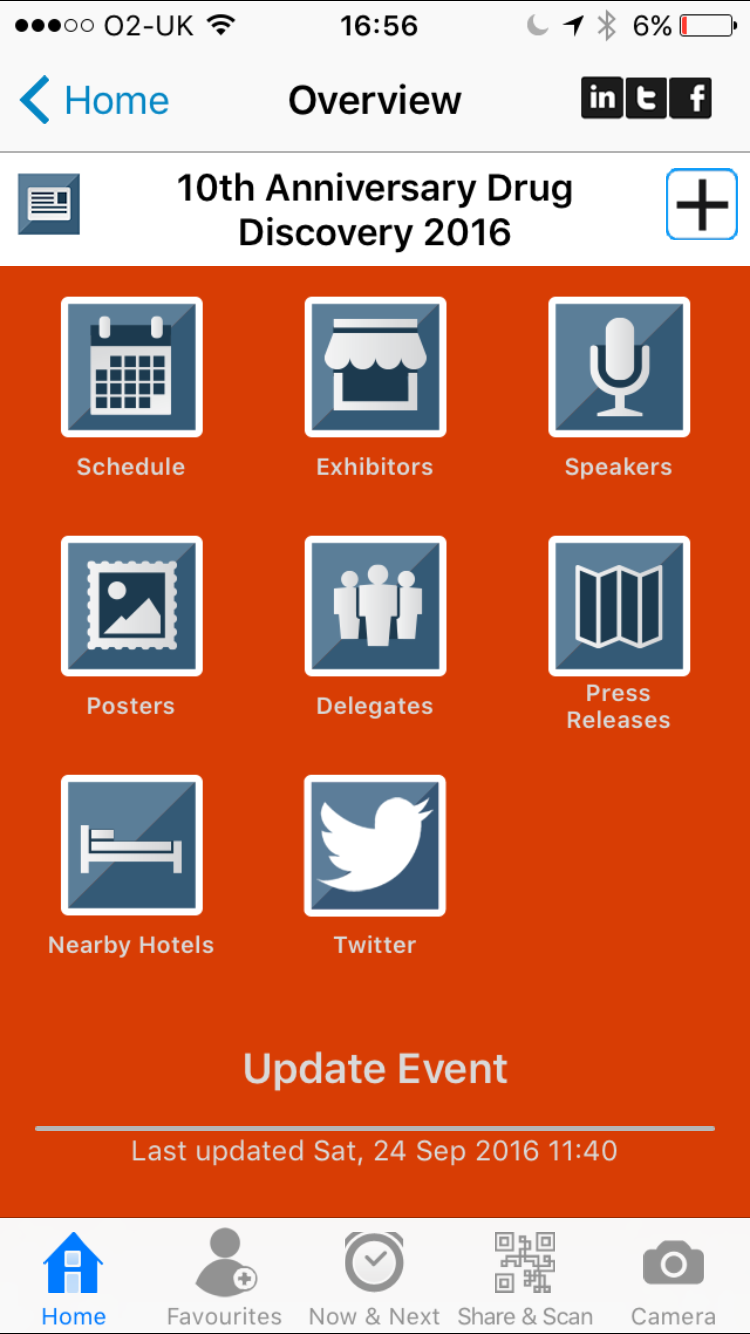The height and width of the screenshot is (1334, 750).
Task: Go back to Home
Action: [x=94, y=101]
